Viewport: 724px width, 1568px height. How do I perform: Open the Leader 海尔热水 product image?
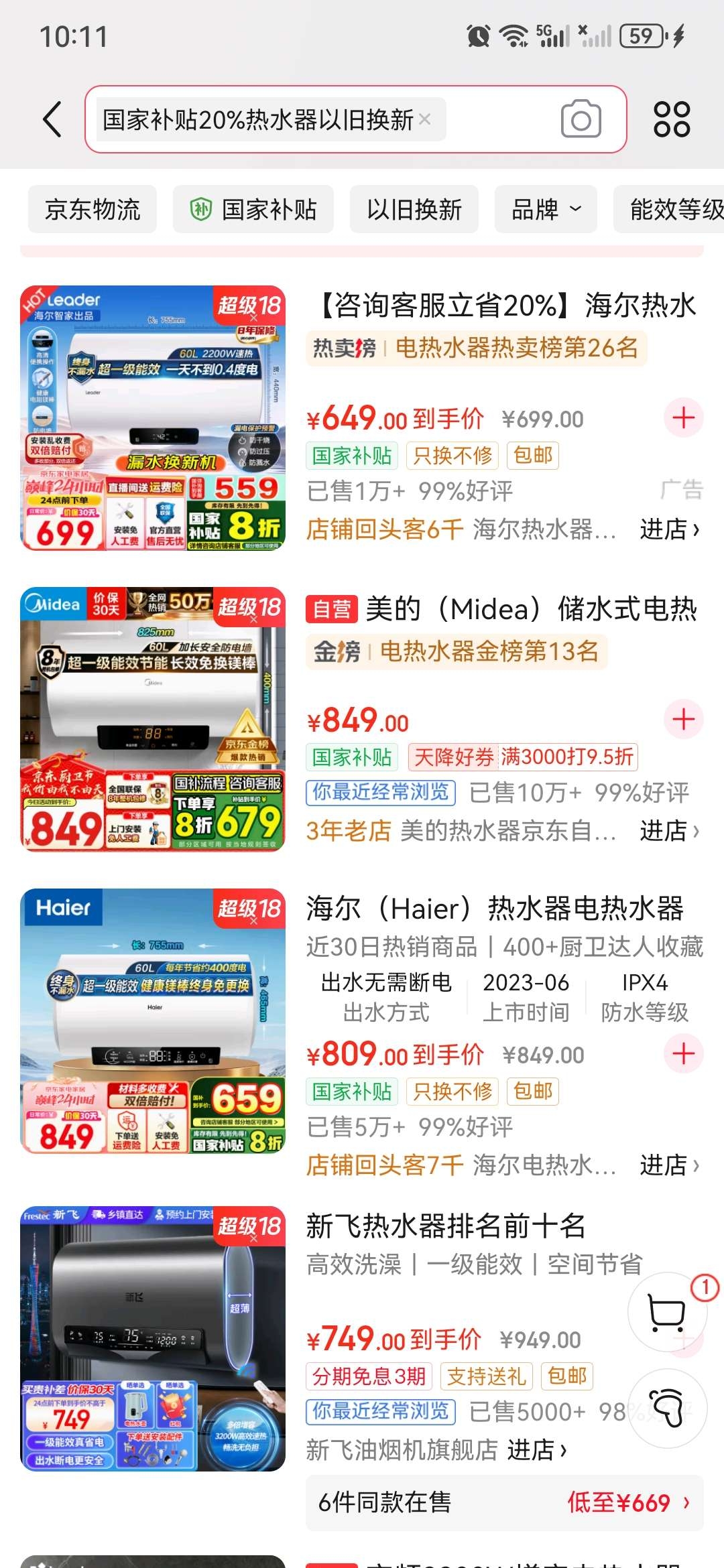[153, 418]
